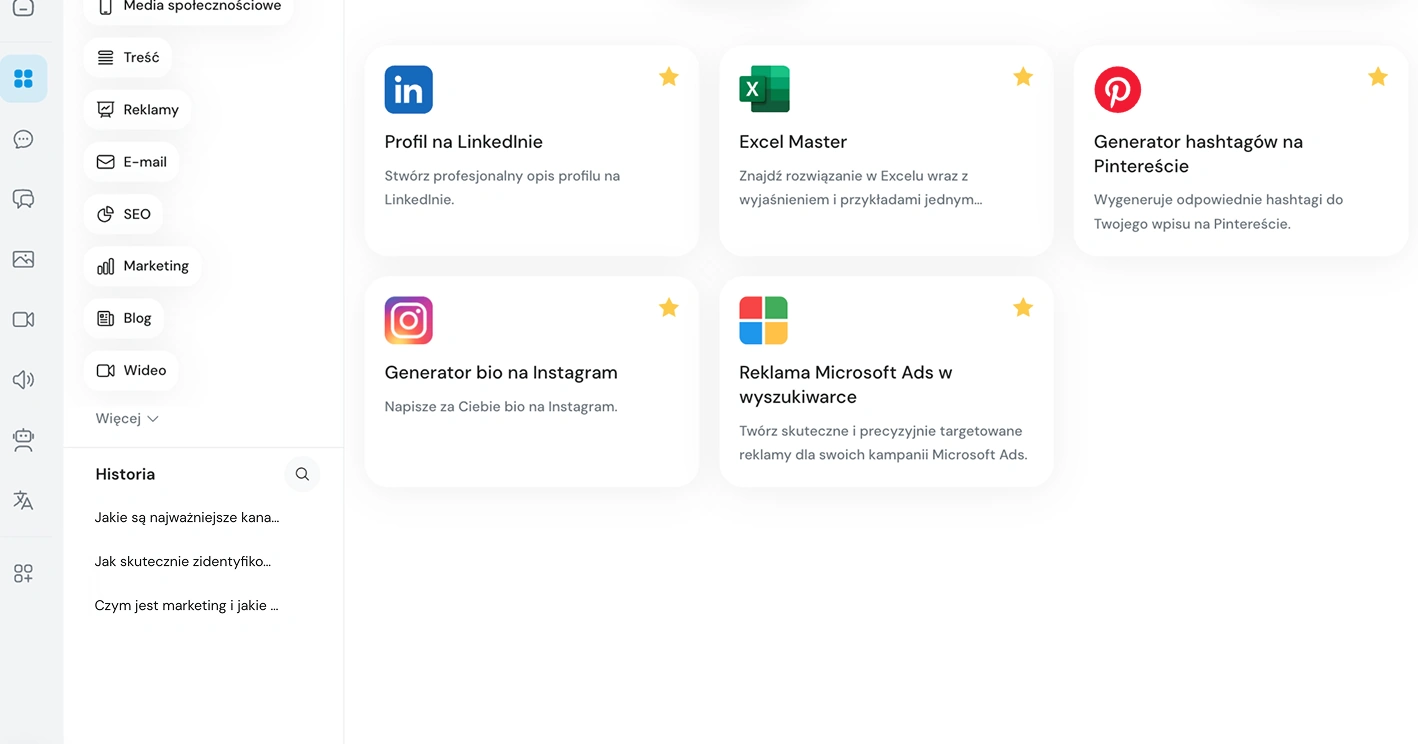Select the Reklamy category chip
Screen dimensions: 1418x744
pyautogui.click(x=137, y=110)
